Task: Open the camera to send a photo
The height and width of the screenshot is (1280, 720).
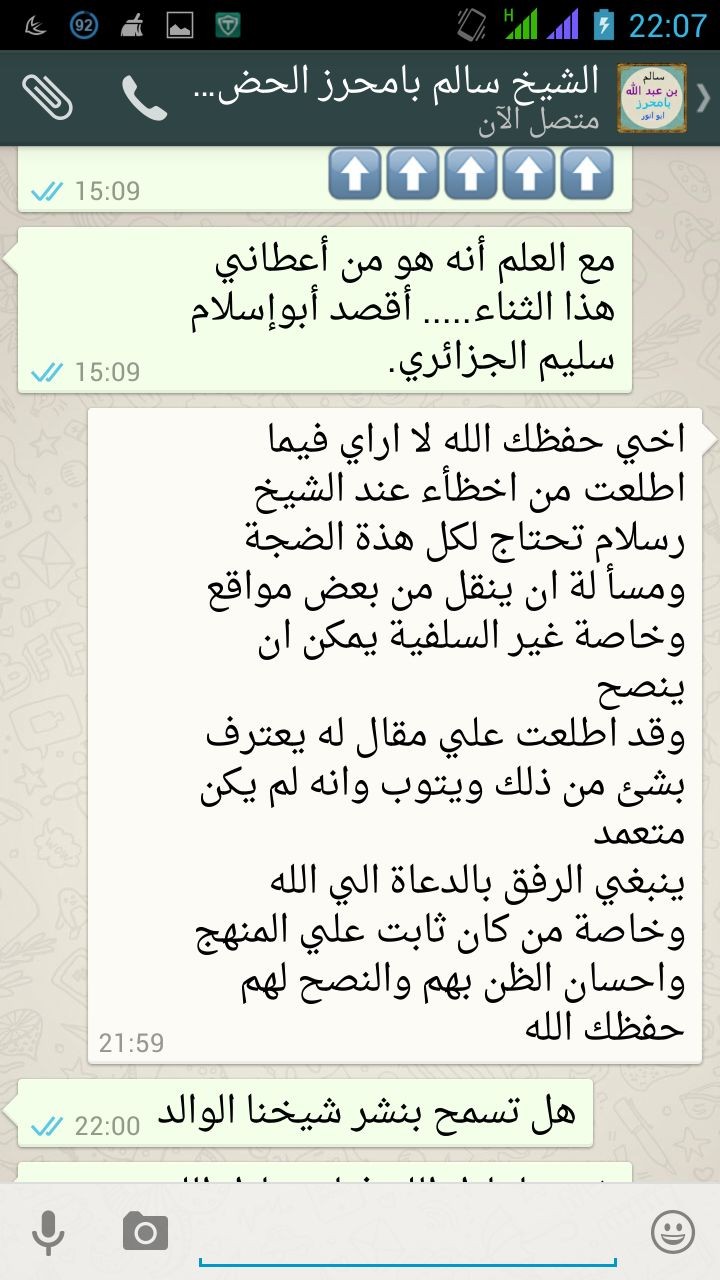Action: point(145,1232)
